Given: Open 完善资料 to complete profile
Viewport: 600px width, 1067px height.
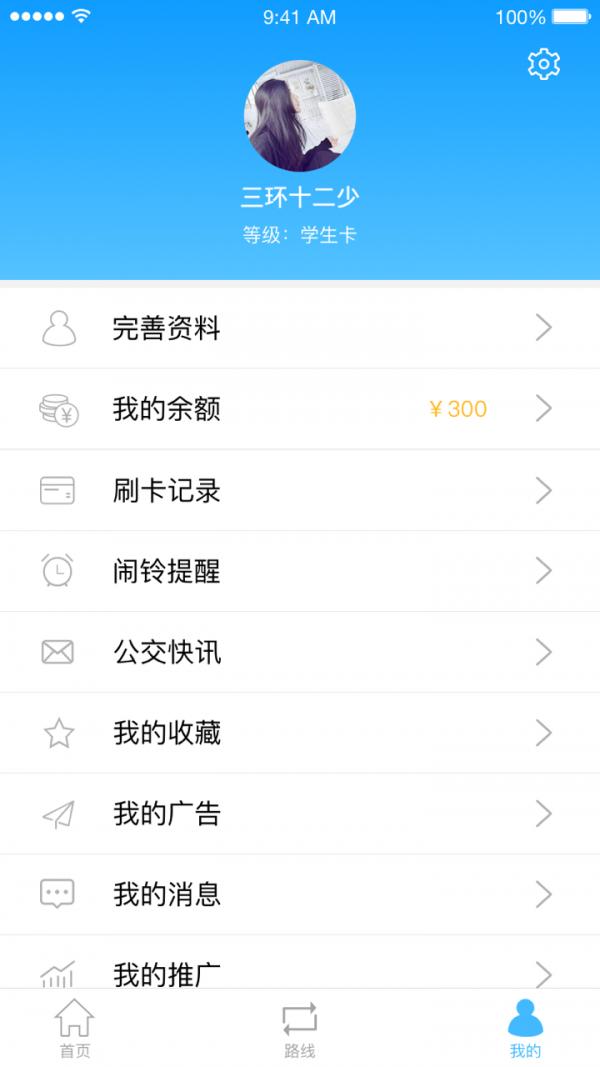Looking at the screenshot, I should pyautogui.click(x=300, y=328).
